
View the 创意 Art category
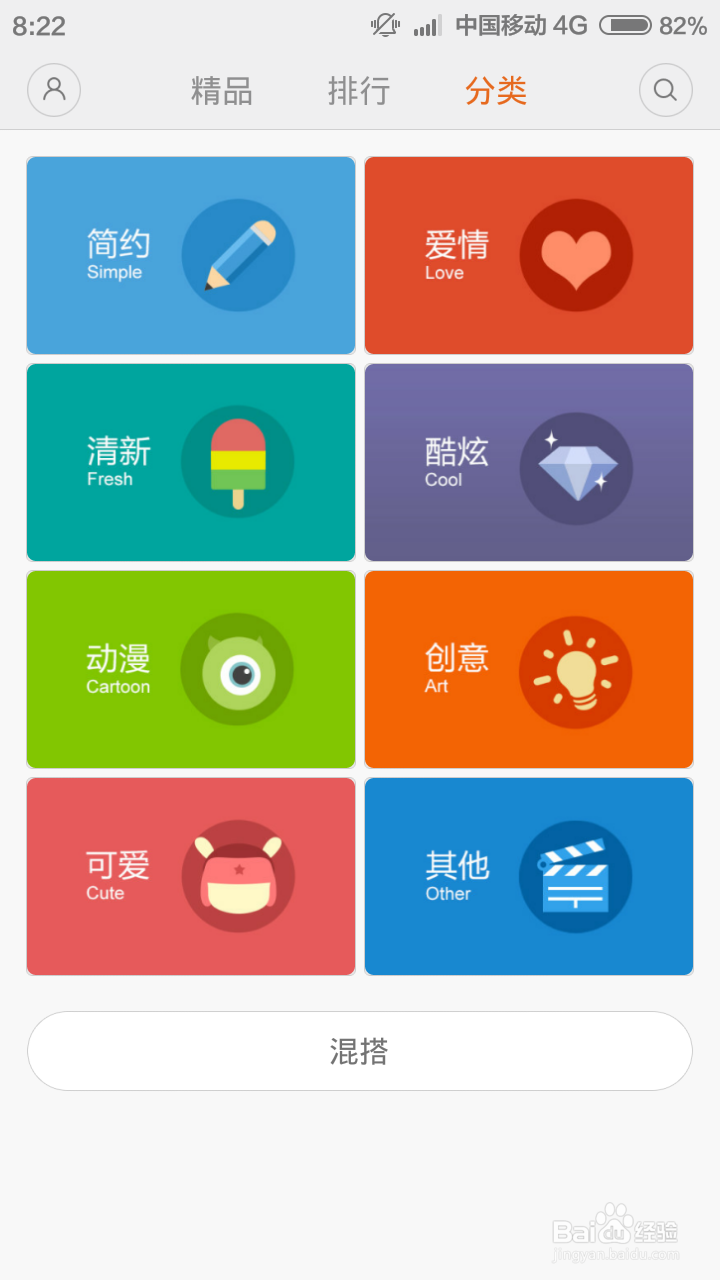pos(529,669)
